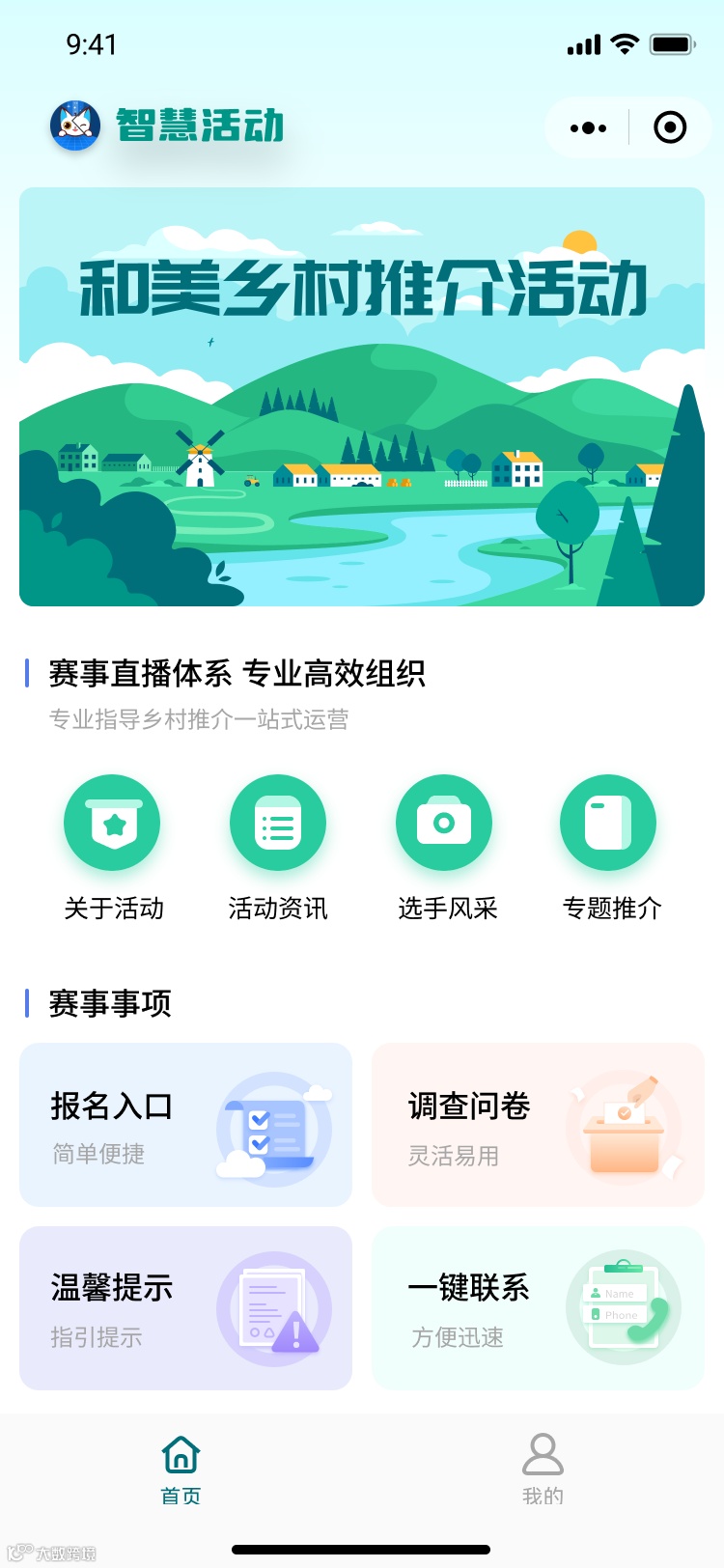Open 选手风采 gallery
The height and width of the screenshot is (1568, 724).
coord(444,824)
